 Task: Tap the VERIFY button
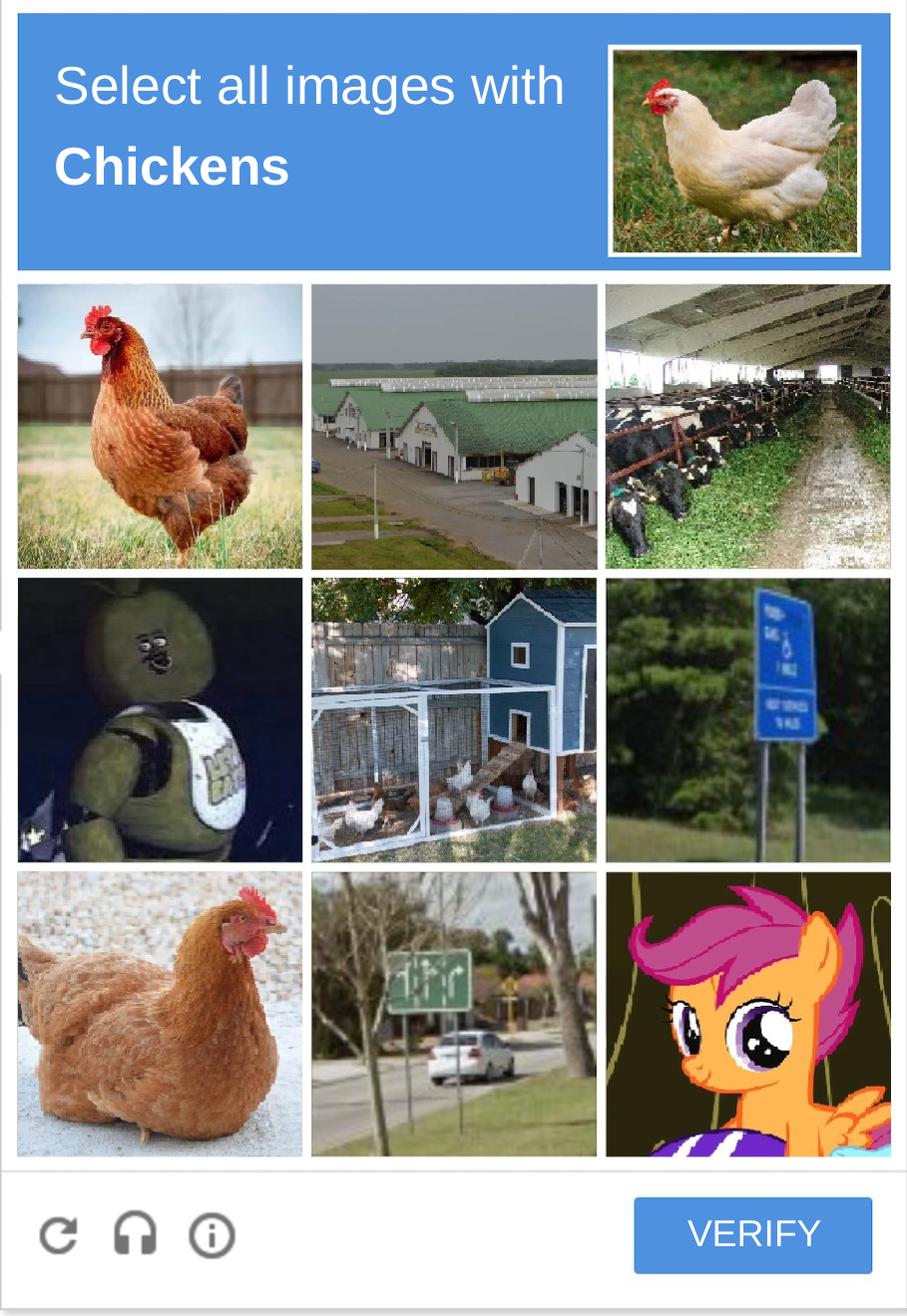click(x=752, y=1234)
